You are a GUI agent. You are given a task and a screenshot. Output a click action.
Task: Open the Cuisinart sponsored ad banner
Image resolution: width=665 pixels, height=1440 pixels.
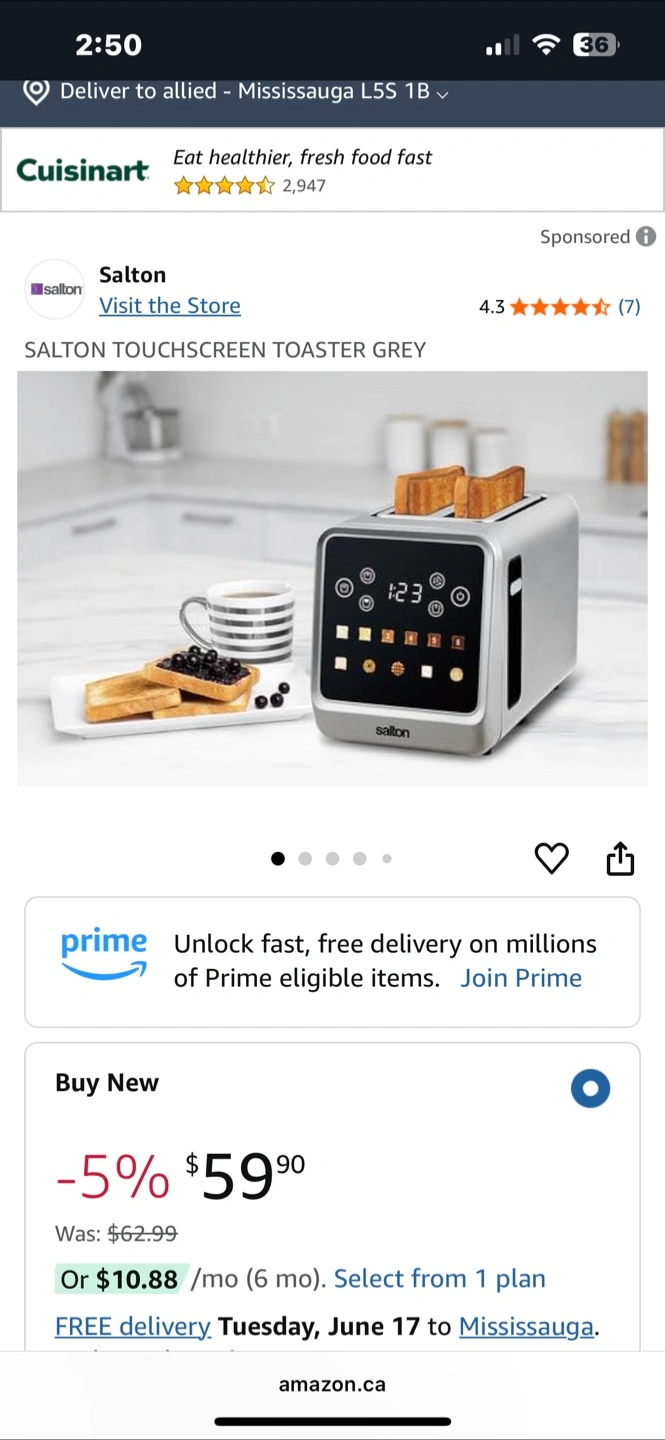tap(332, 170)
